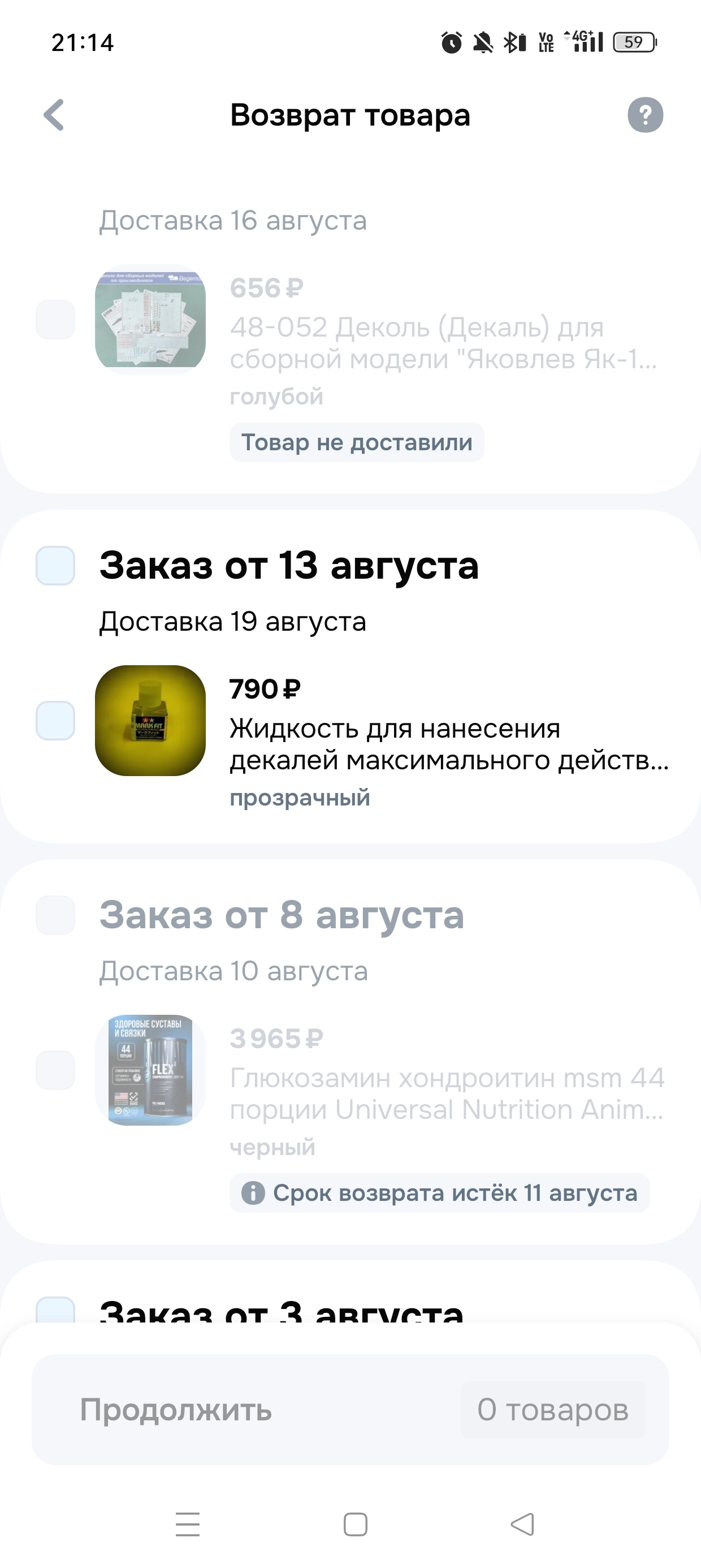Open the help question mark icon
This screenshot has height=1568, width=701.
point(645,115)
